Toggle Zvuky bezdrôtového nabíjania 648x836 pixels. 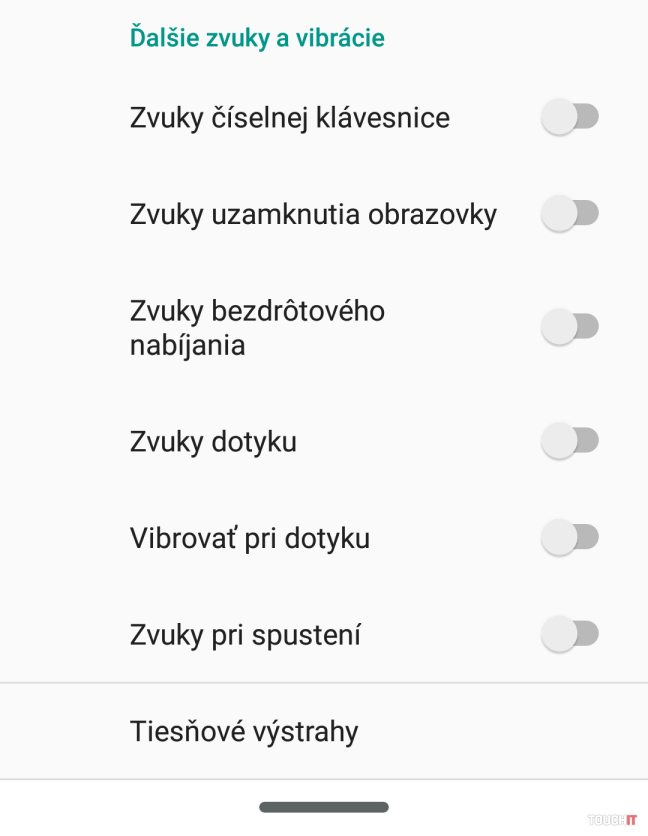(569, 327)
